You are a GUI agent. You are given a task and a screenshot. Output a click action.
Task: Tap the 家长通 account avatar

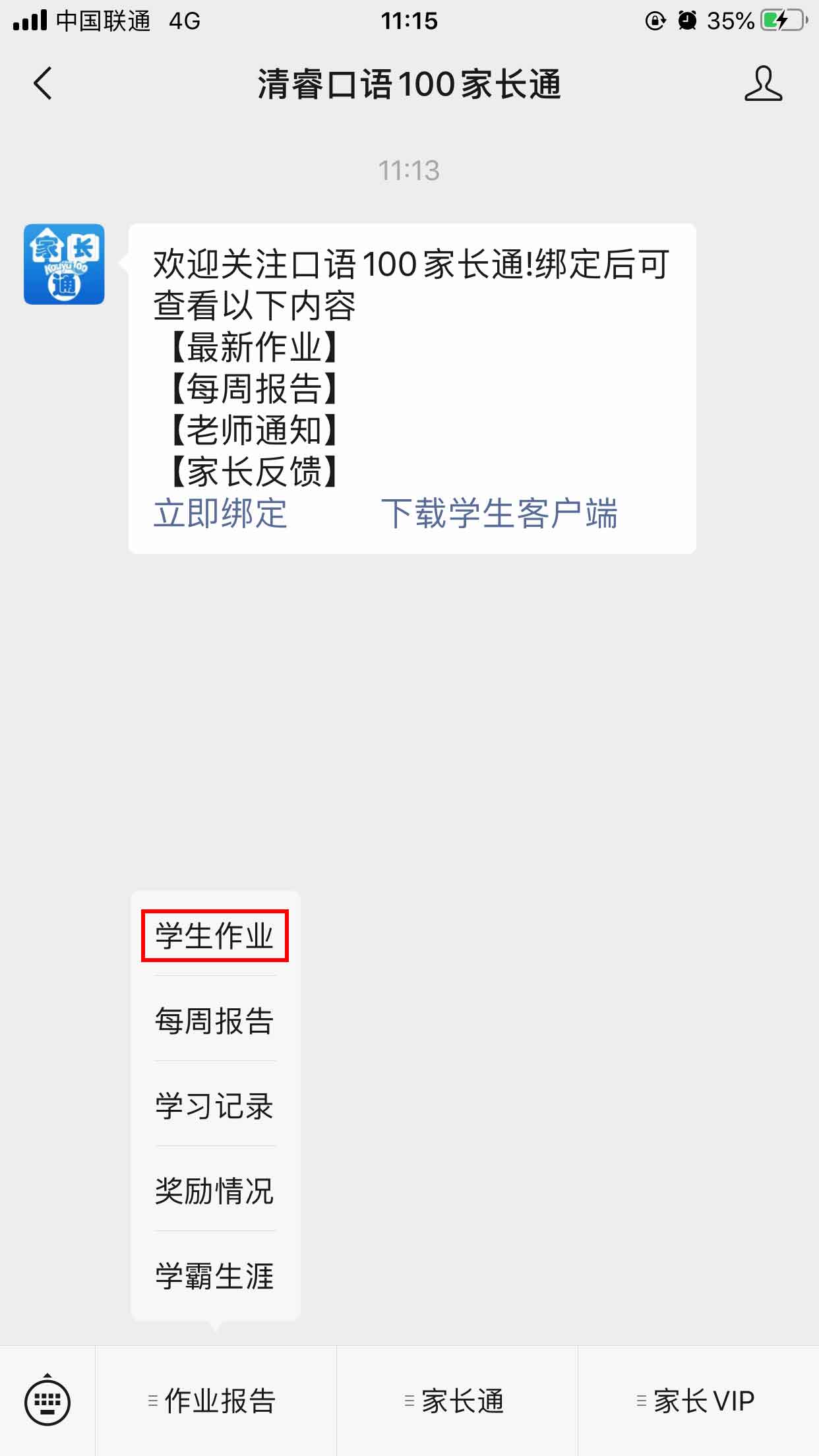pyautogui.click(x=64, y=264)
